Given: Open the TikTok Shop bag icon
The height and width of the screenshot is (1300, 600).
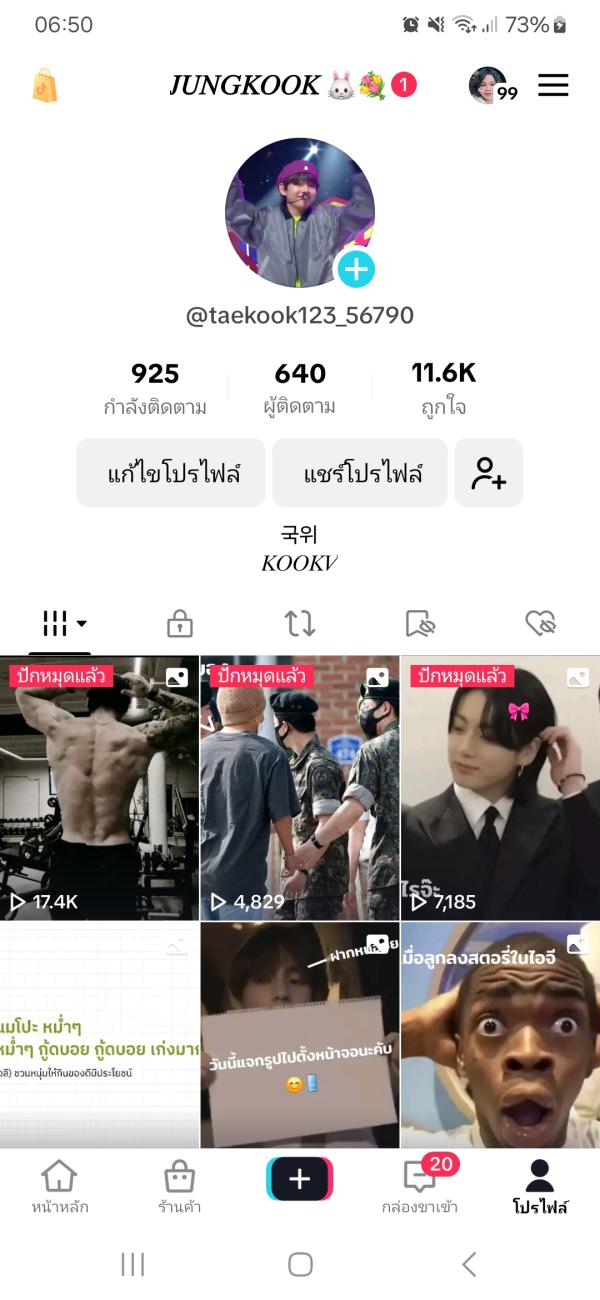Looking at the screenshot, I should click(44, 86).
